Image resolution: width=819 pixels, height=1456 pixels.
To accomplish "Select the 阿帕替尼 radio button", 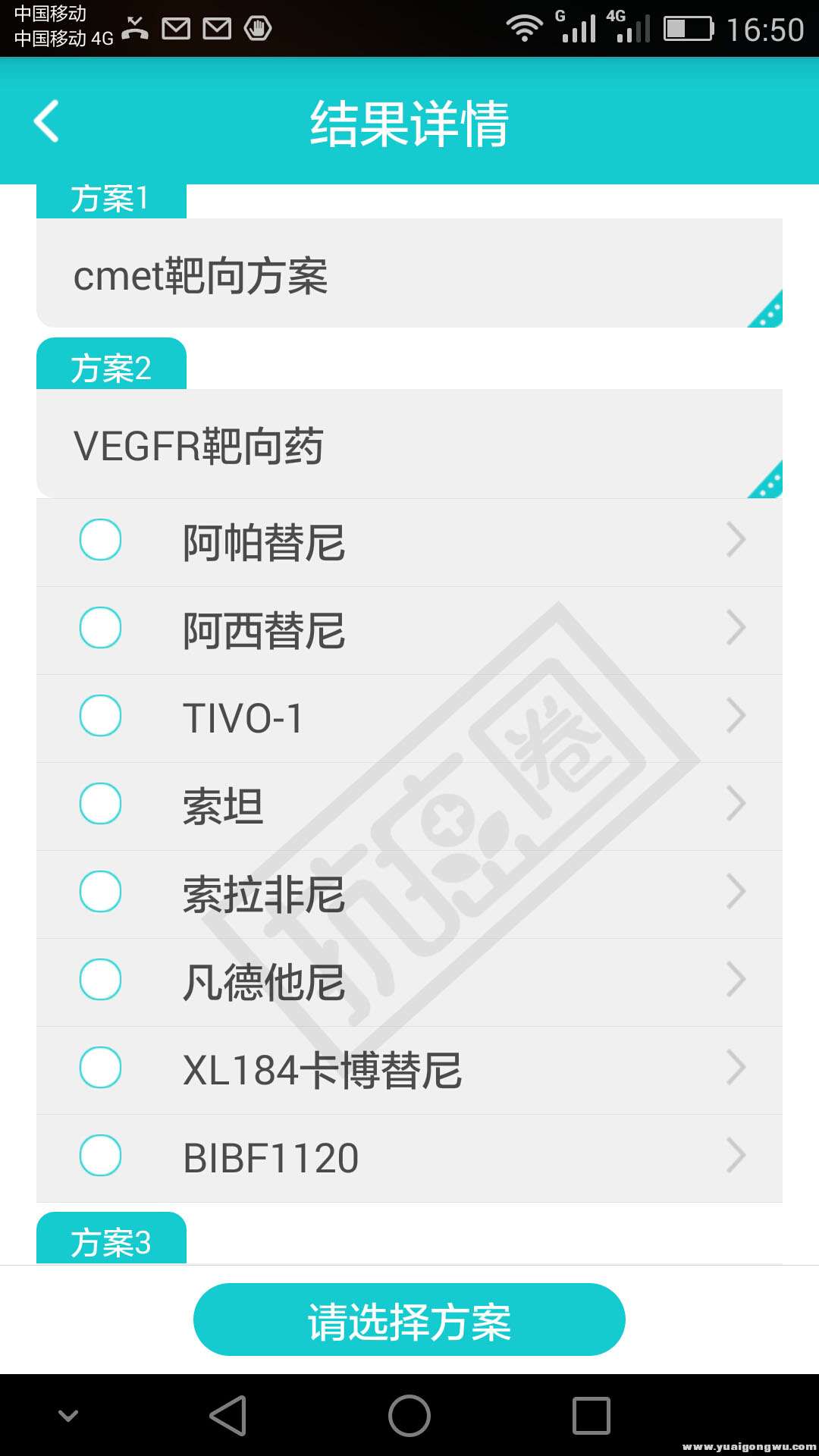I will (101, 540).
